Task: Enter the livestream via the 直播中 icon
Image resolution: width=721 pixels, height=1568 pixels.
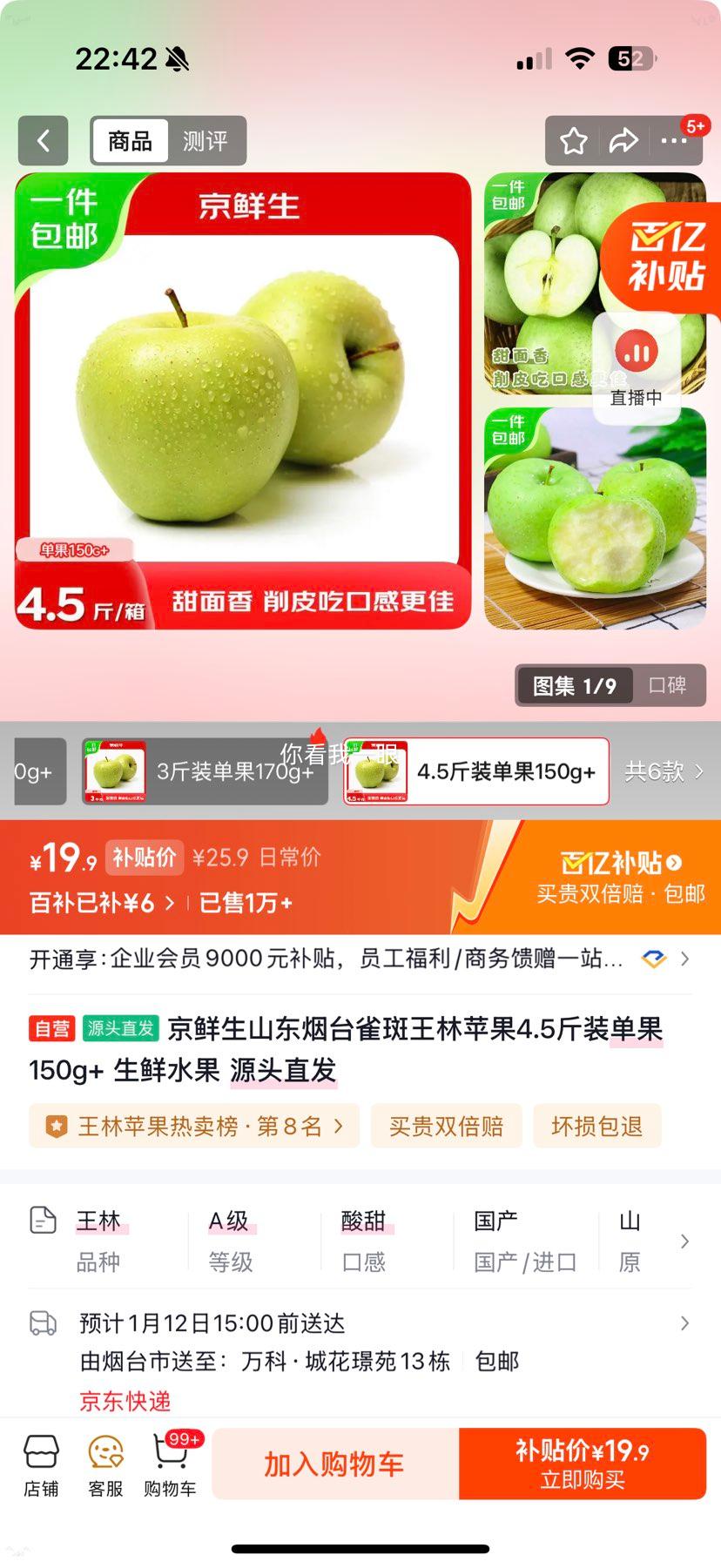Action: (637, 364)
